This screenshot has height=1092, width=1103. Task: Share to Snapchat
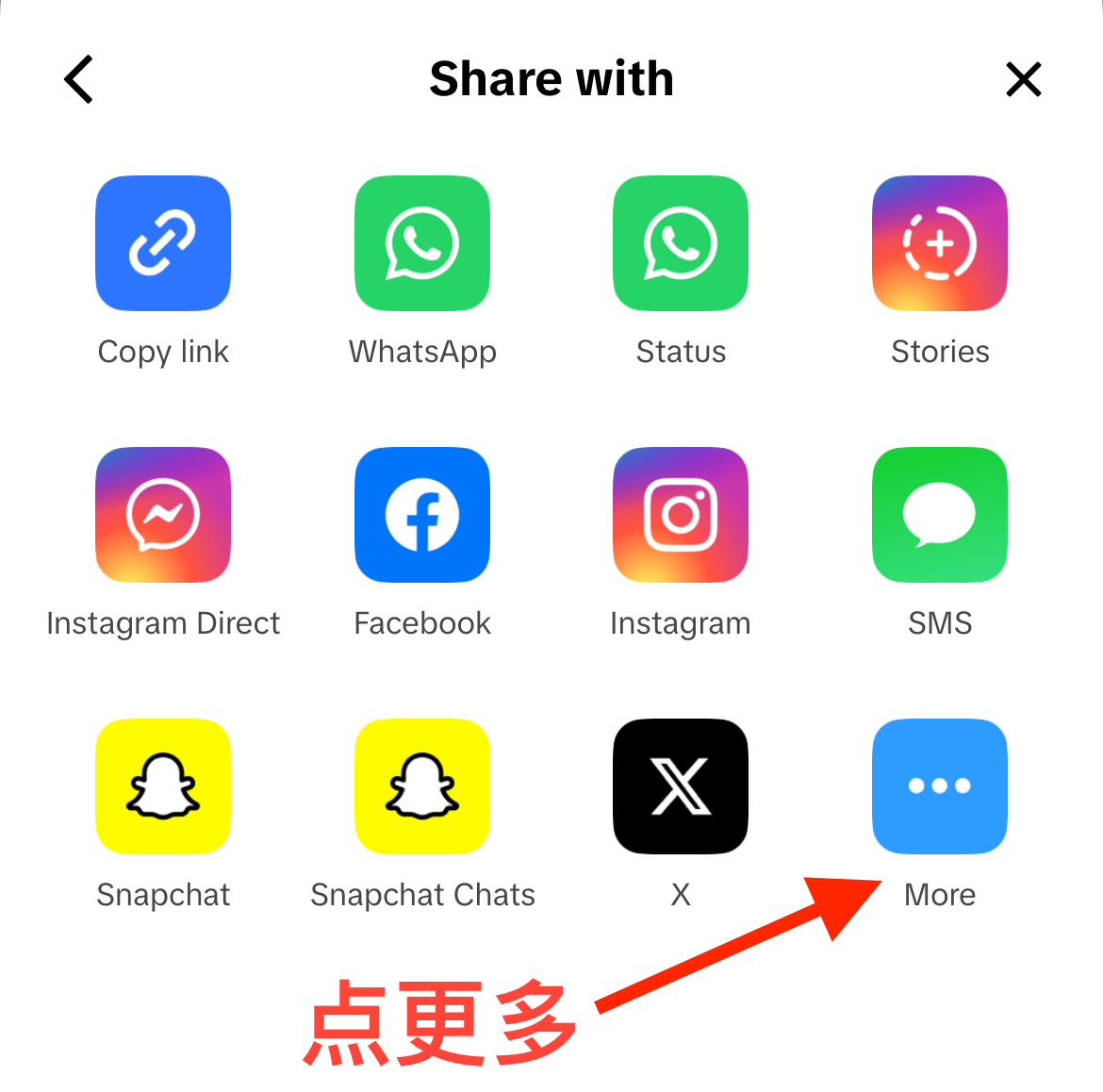coord(163,786)
